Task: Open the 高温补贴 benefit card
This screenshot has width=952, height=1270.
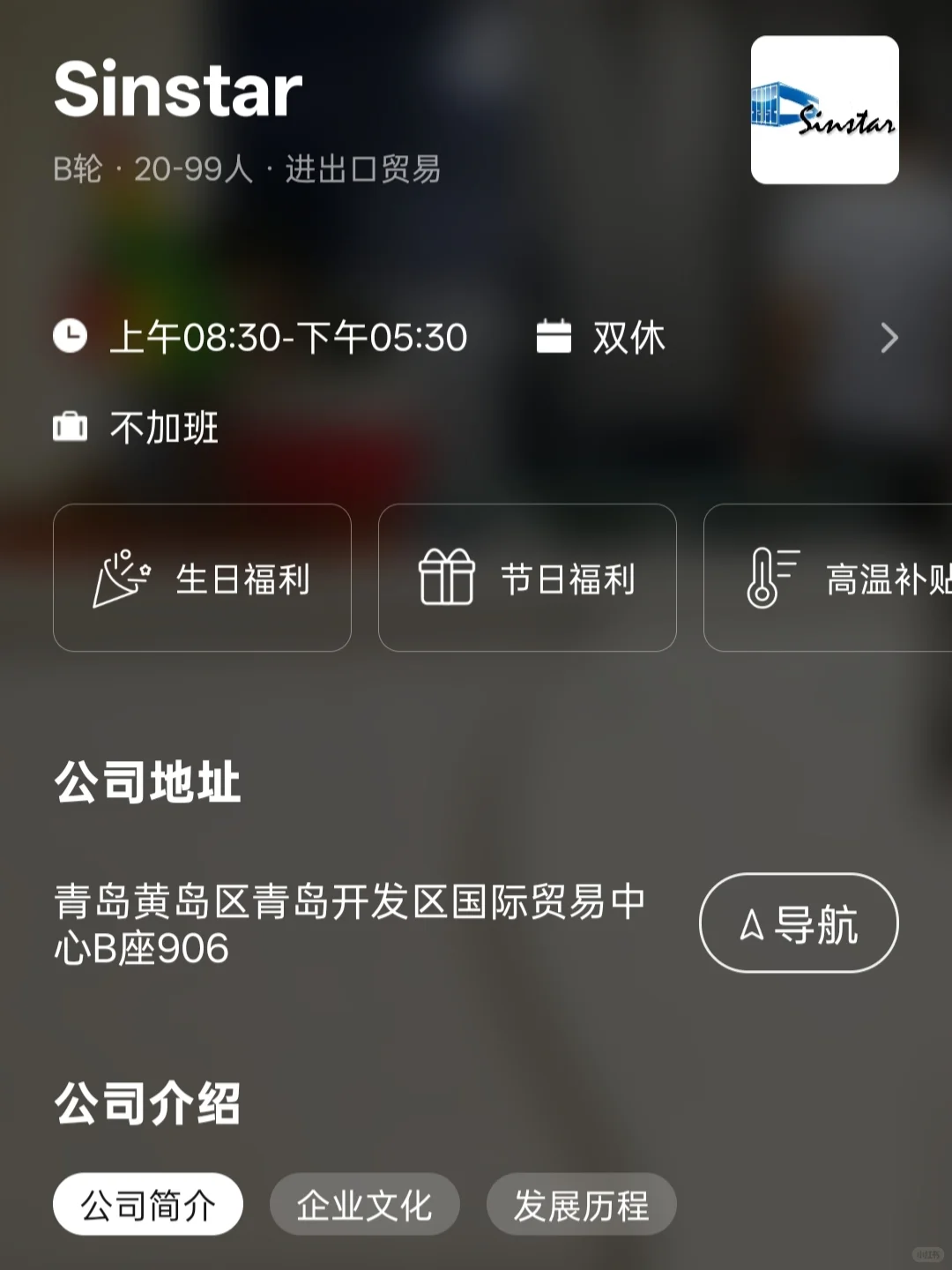Action: [828, 578]
